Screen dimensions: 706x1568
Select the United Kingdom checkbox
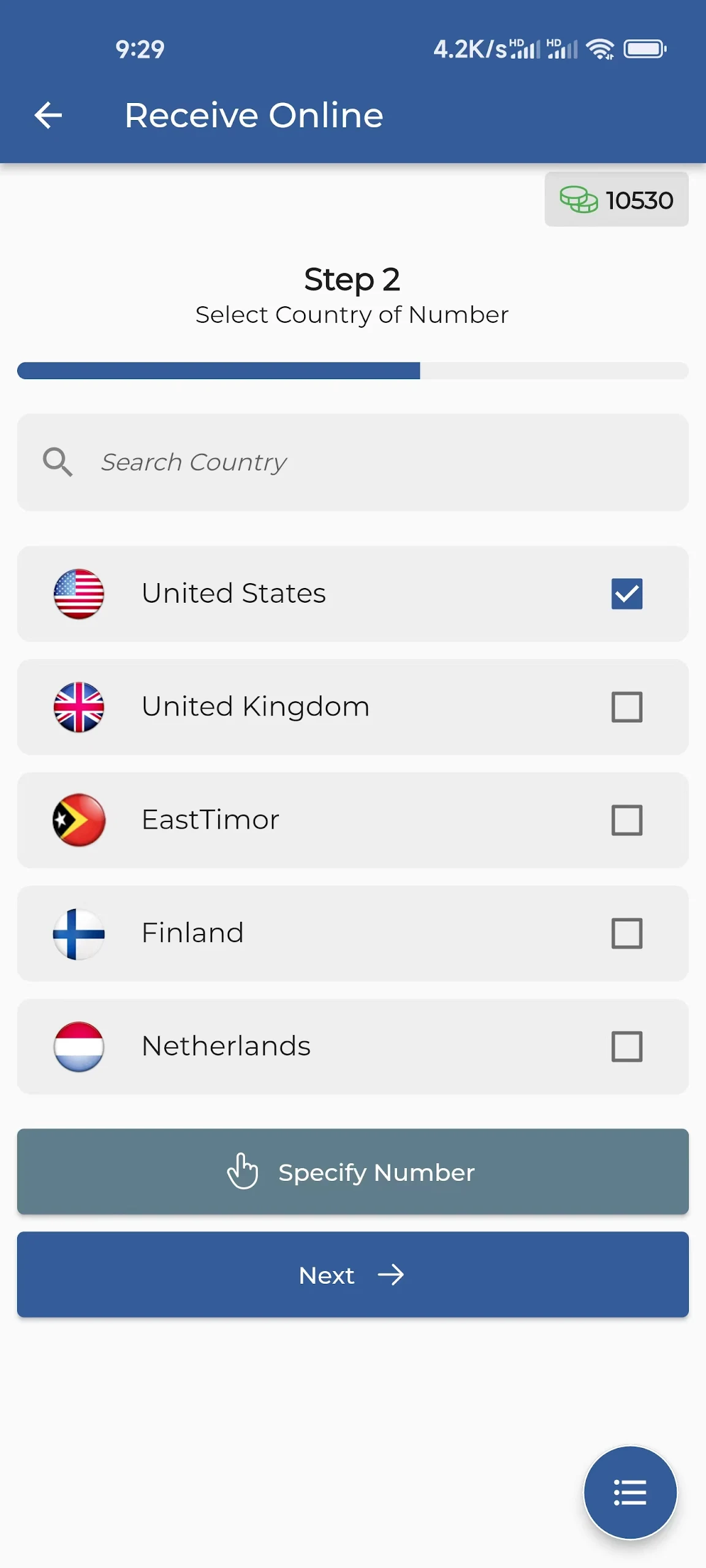(x=626, y=707)
